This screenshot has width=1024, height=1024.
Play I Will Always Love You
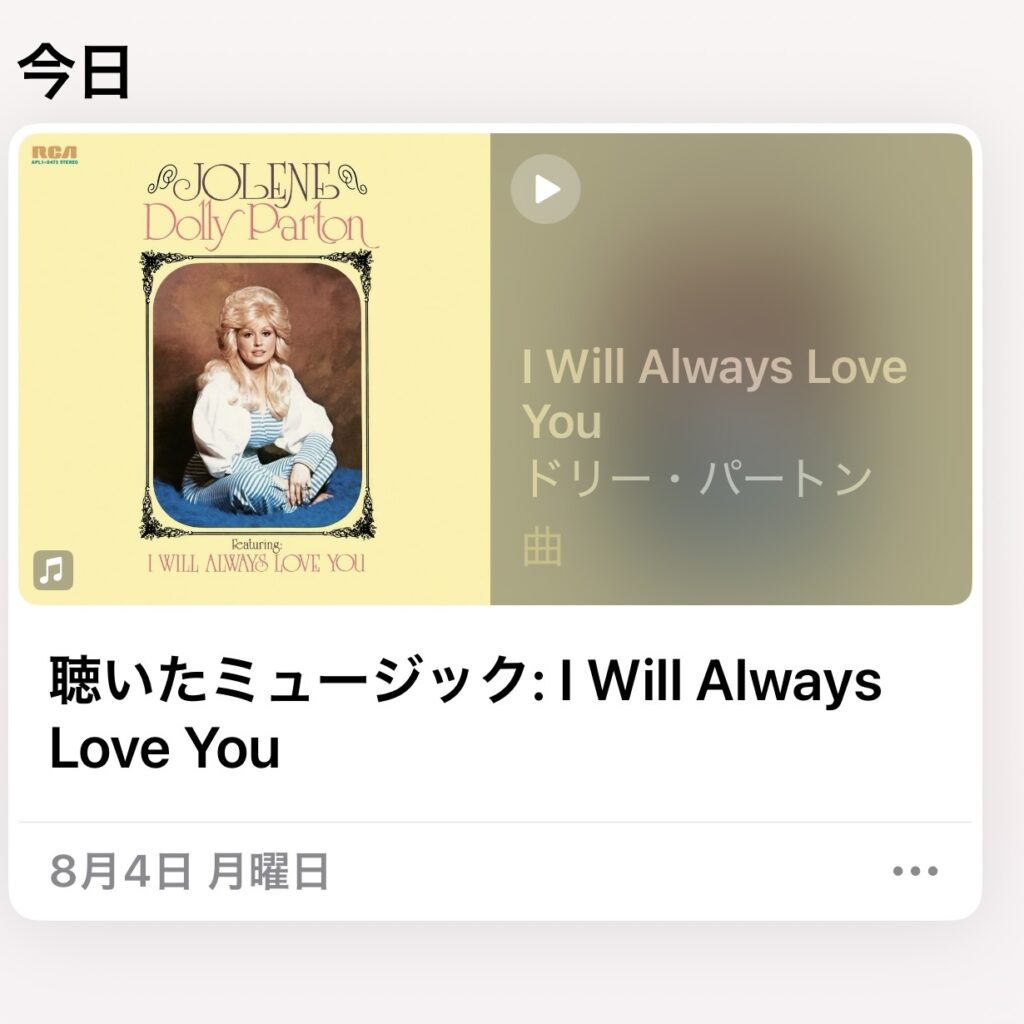[545, 189]
